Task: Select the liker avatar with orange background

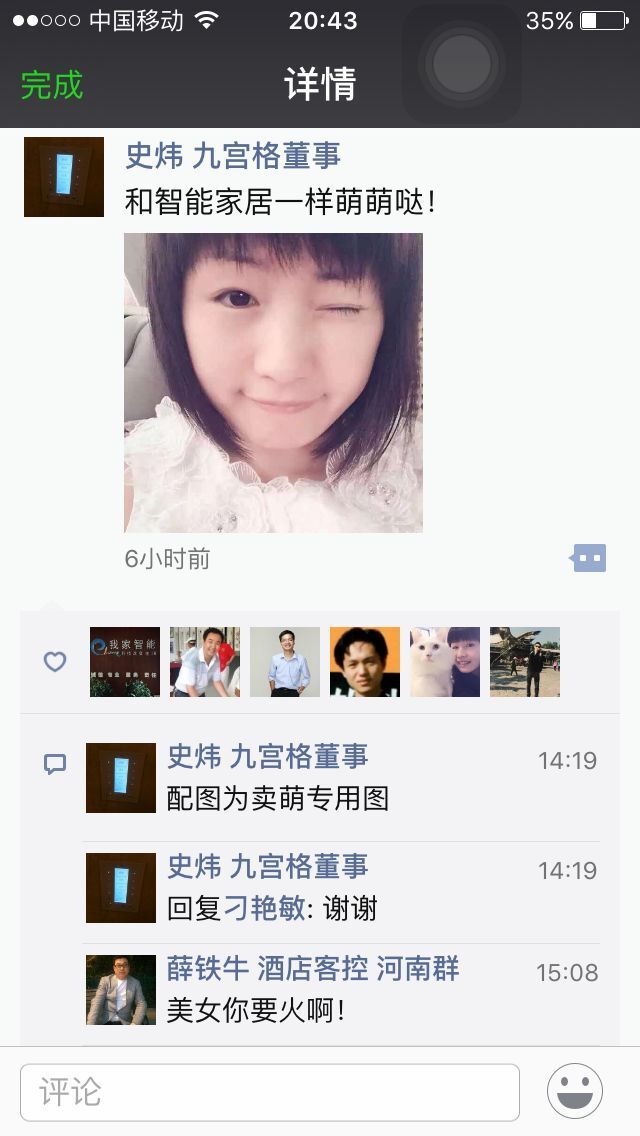Action: [x=365, y=662]
